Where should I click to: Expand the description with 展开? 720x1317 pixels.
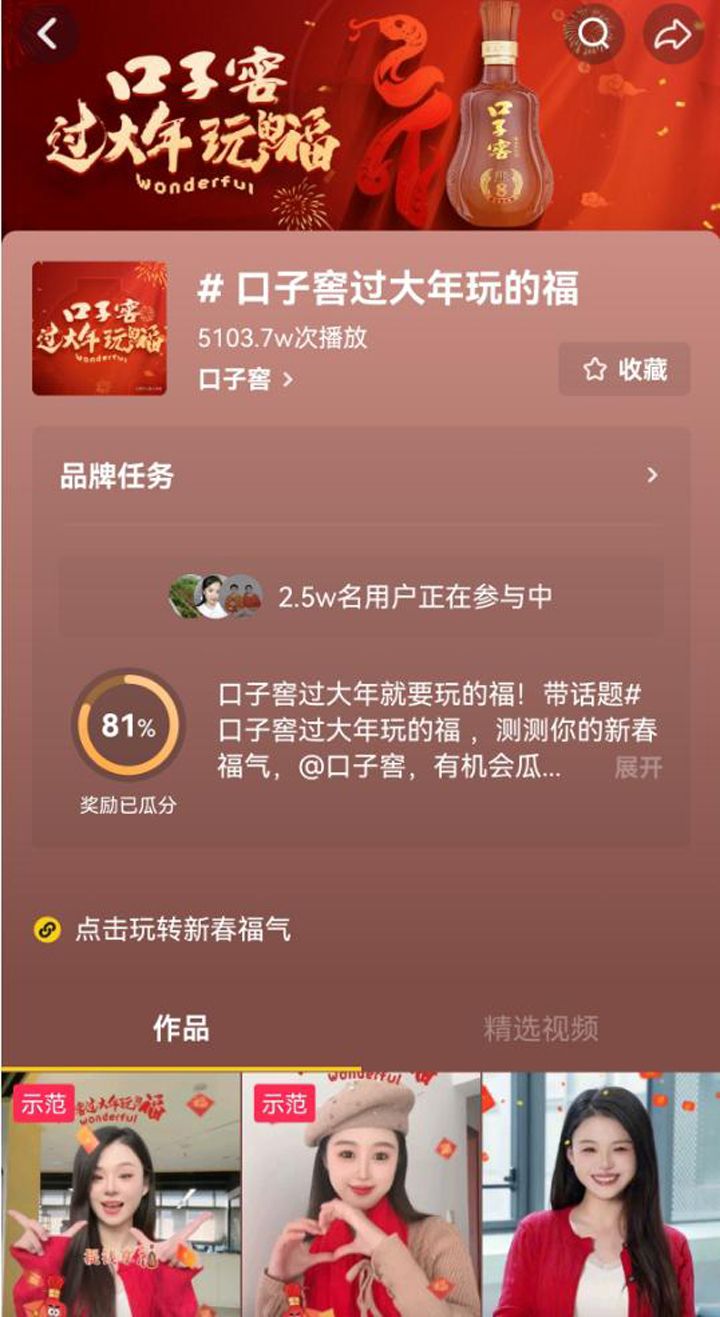638,767
